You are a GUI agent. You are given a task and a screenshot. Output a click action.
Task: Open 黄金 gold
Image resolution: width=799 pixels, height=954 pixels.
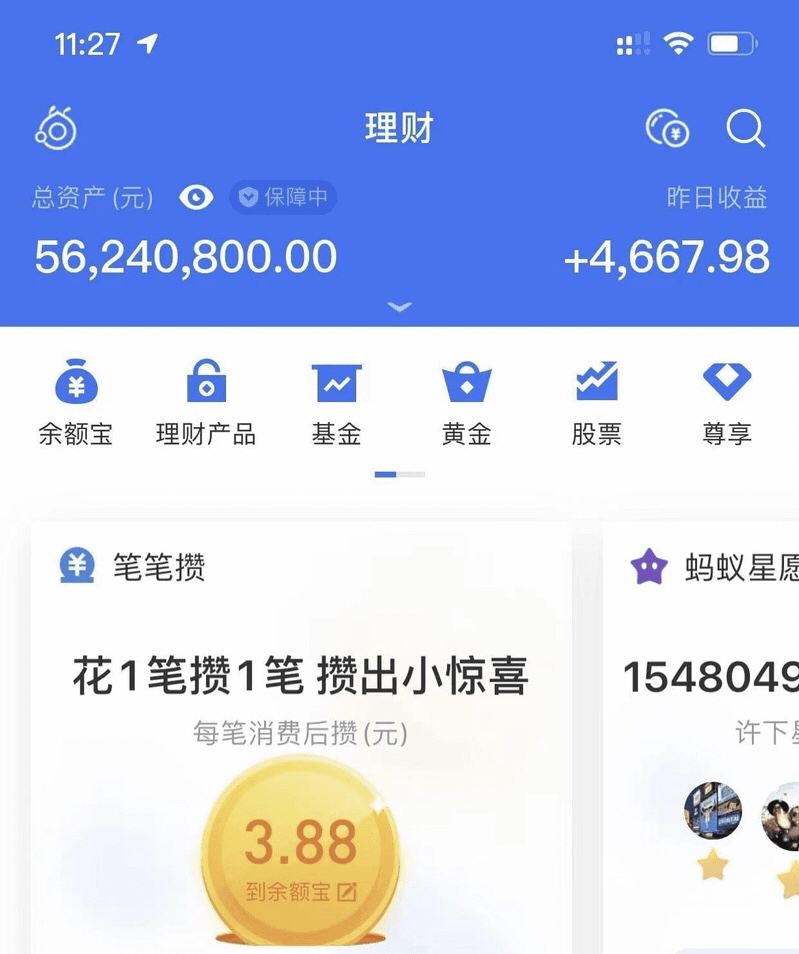[466, 403]
